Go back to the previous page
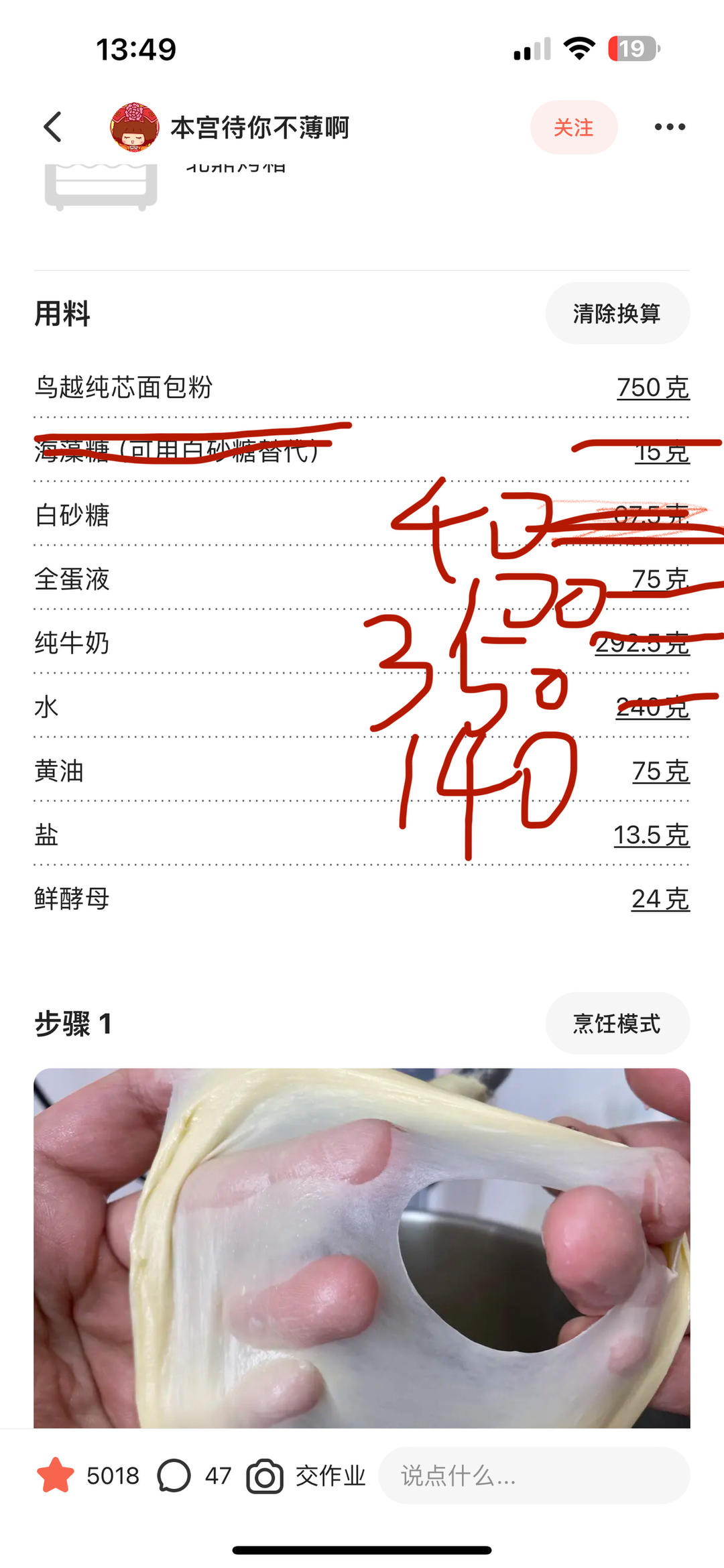 [53, 127]
